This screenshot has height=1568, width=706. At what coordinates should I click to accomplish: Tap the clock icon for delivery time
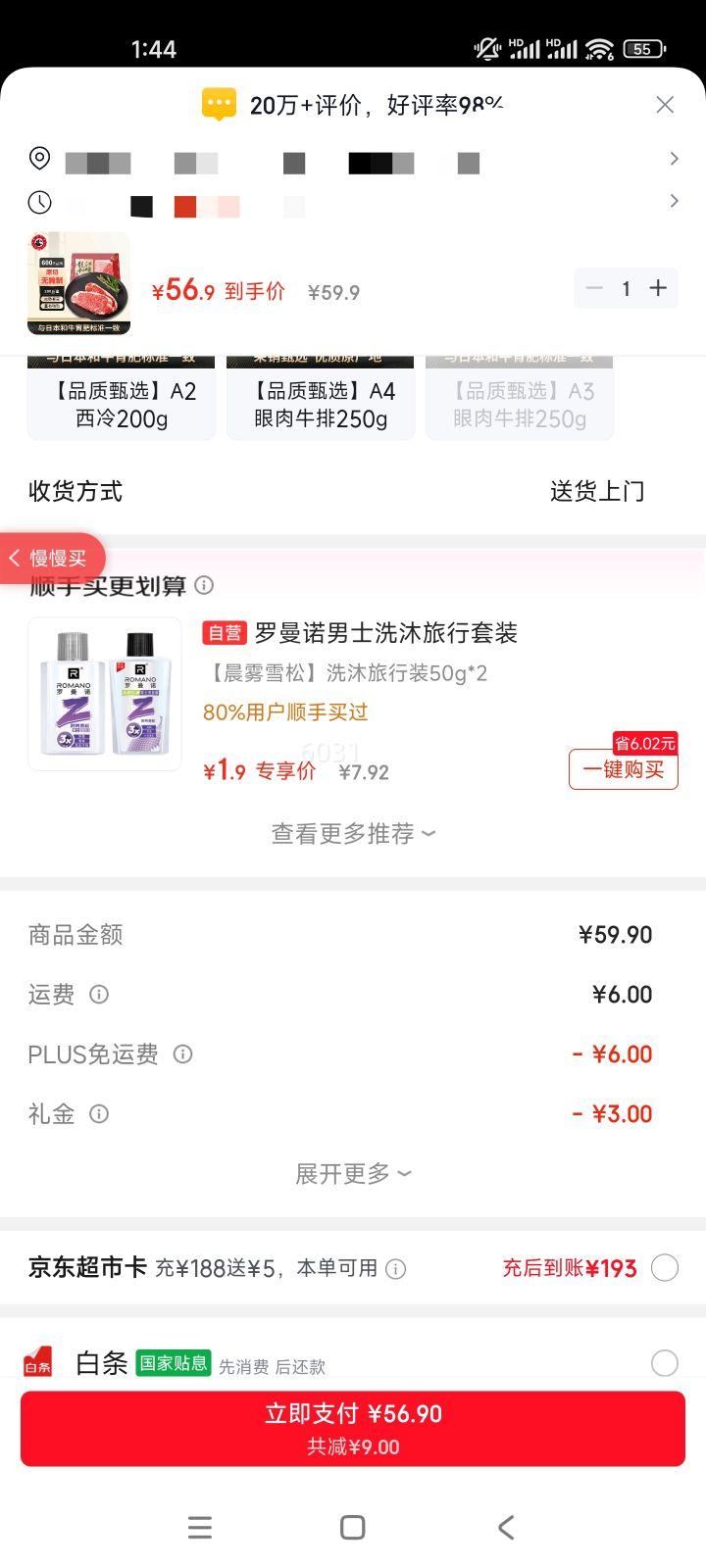[x=39, y=201]
